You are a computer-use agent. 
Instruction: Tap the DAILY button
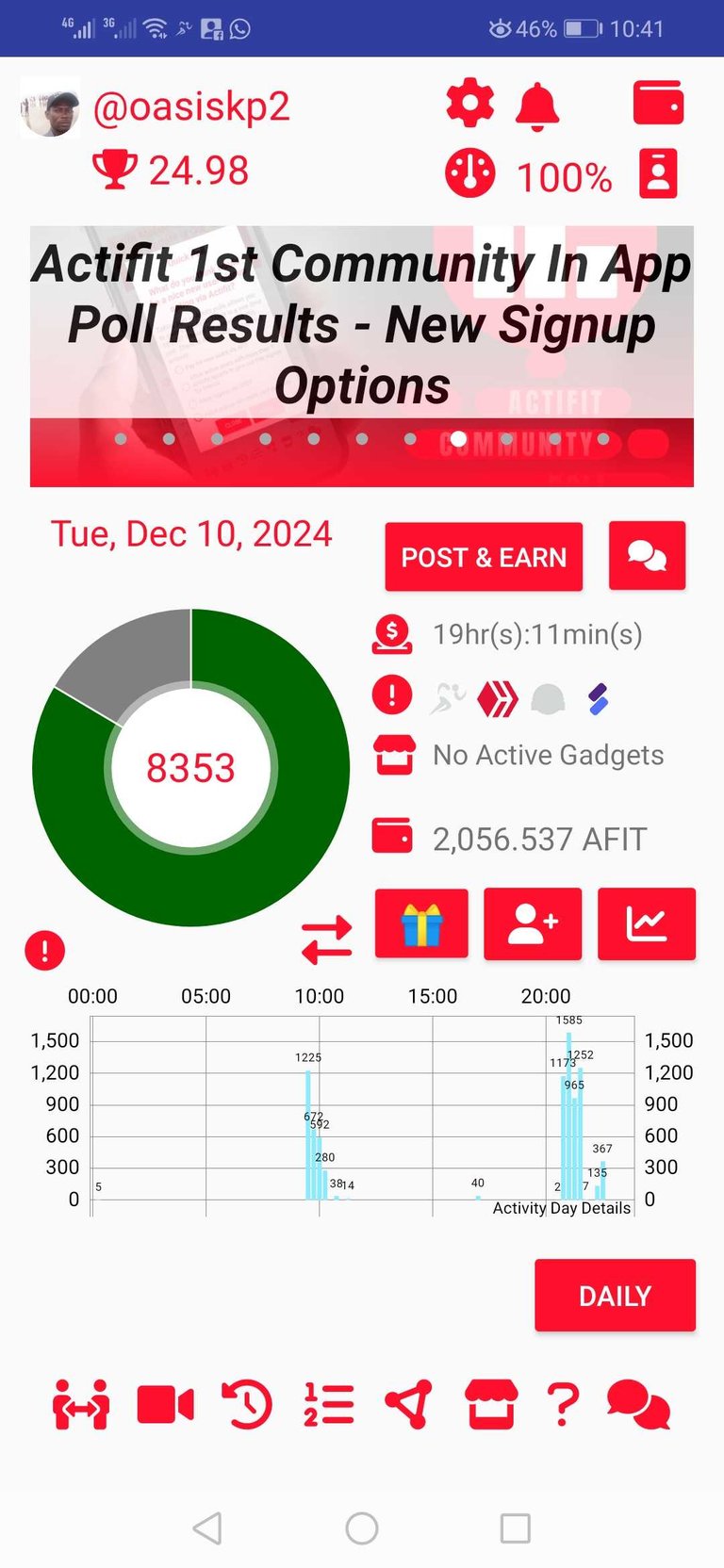pos(615,1296)
